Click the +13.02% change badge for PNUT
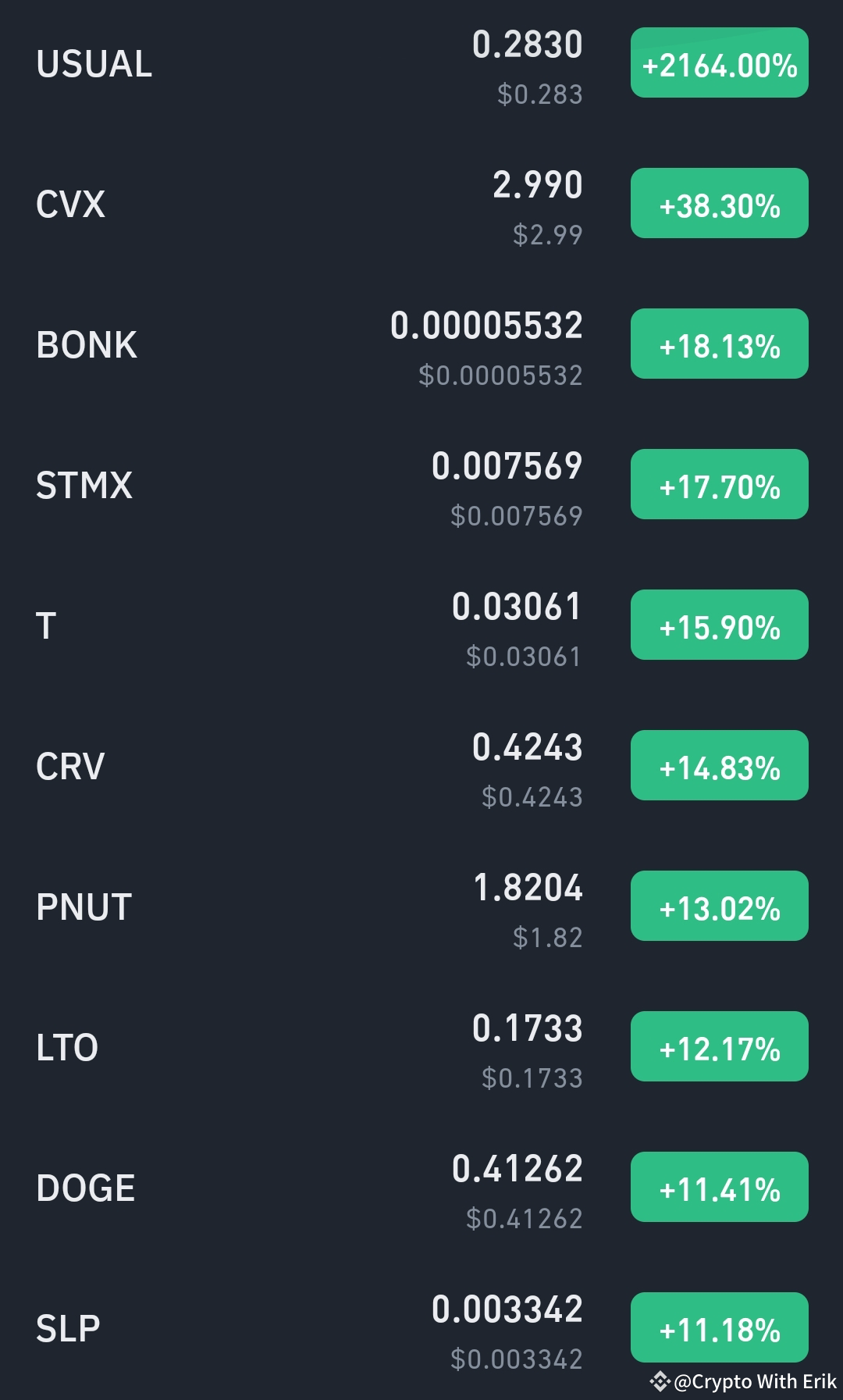843x1400 pixels. tap(718, 907)
